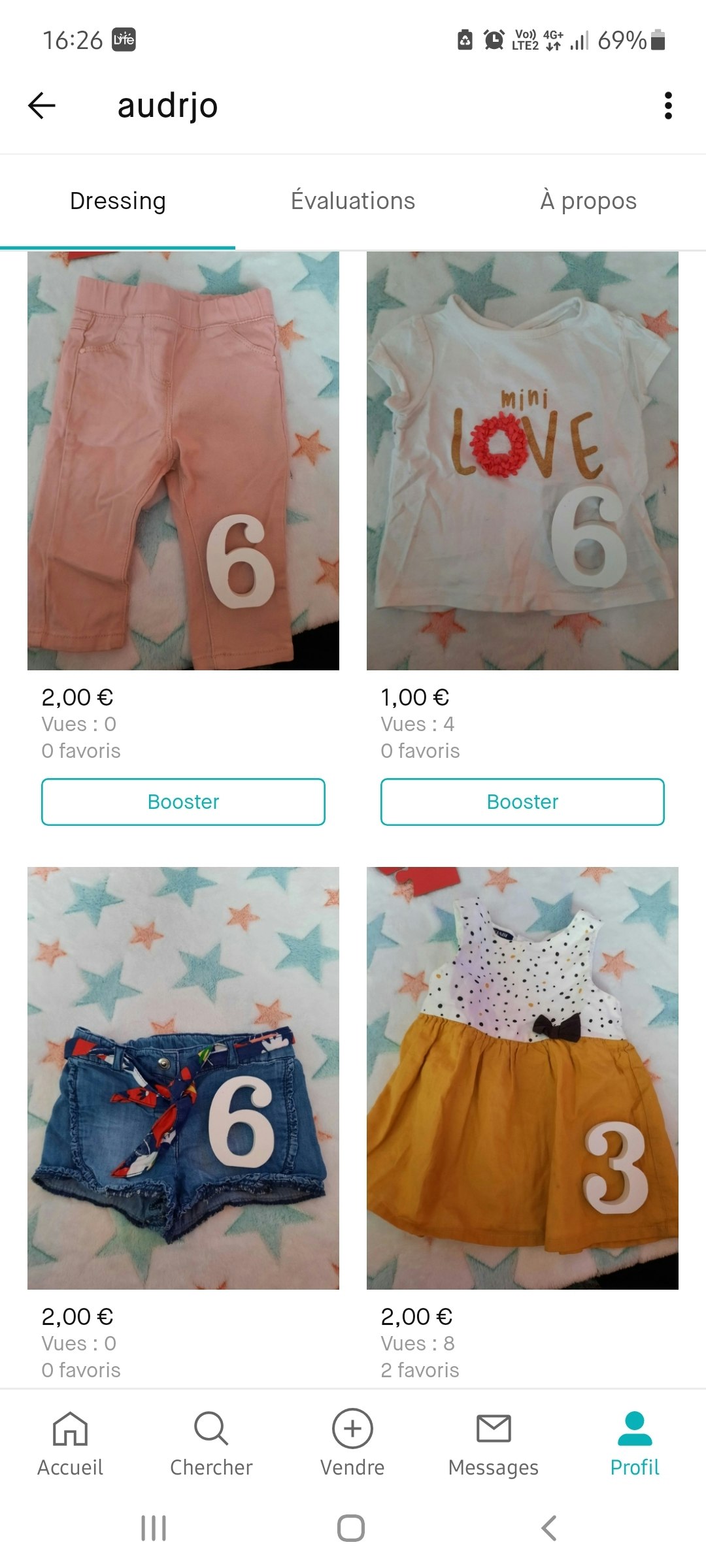Select the Dressing tab

(118, 201)
